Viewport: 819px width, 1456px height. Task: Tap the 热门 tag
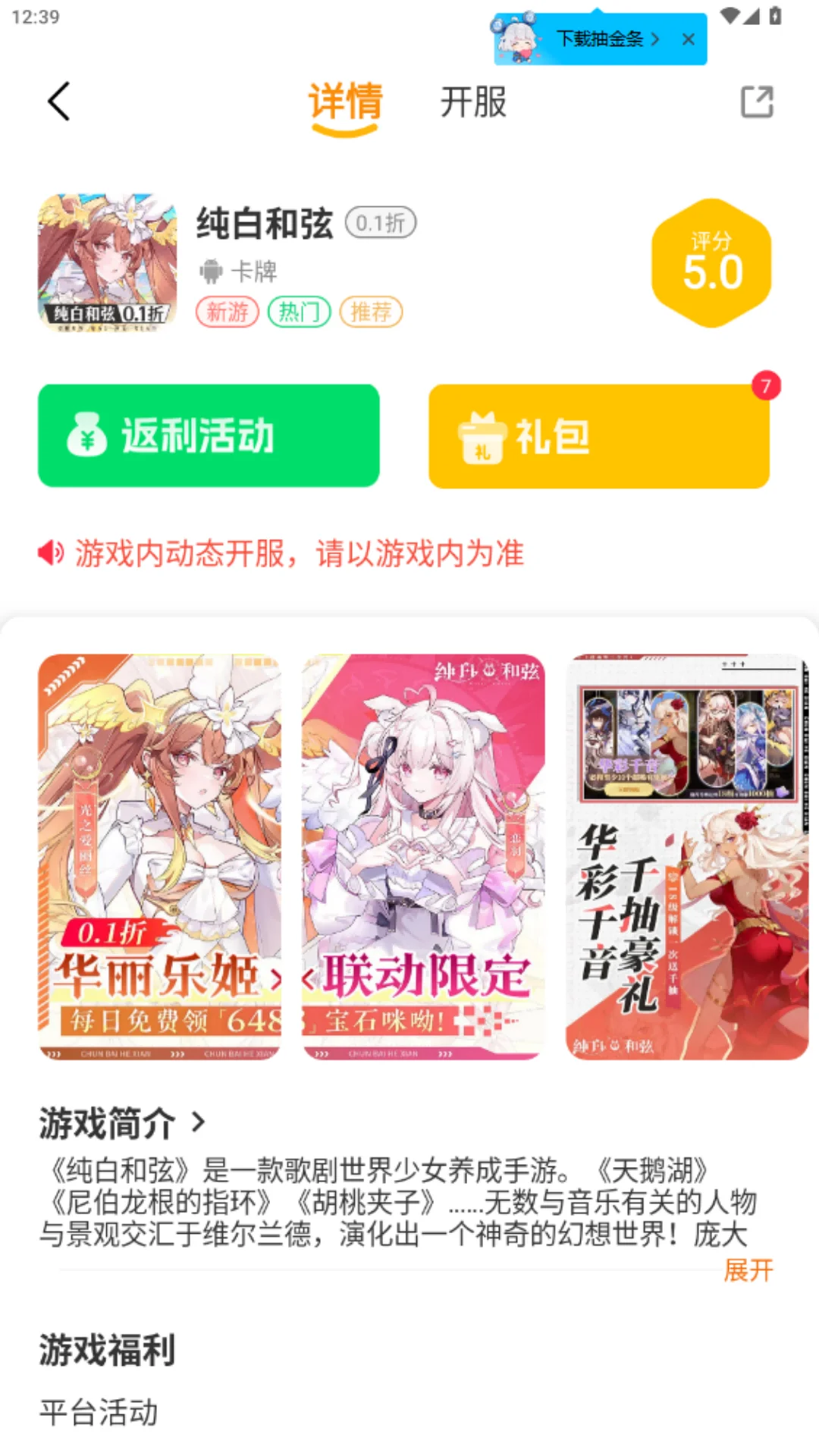tap(299, 312)
